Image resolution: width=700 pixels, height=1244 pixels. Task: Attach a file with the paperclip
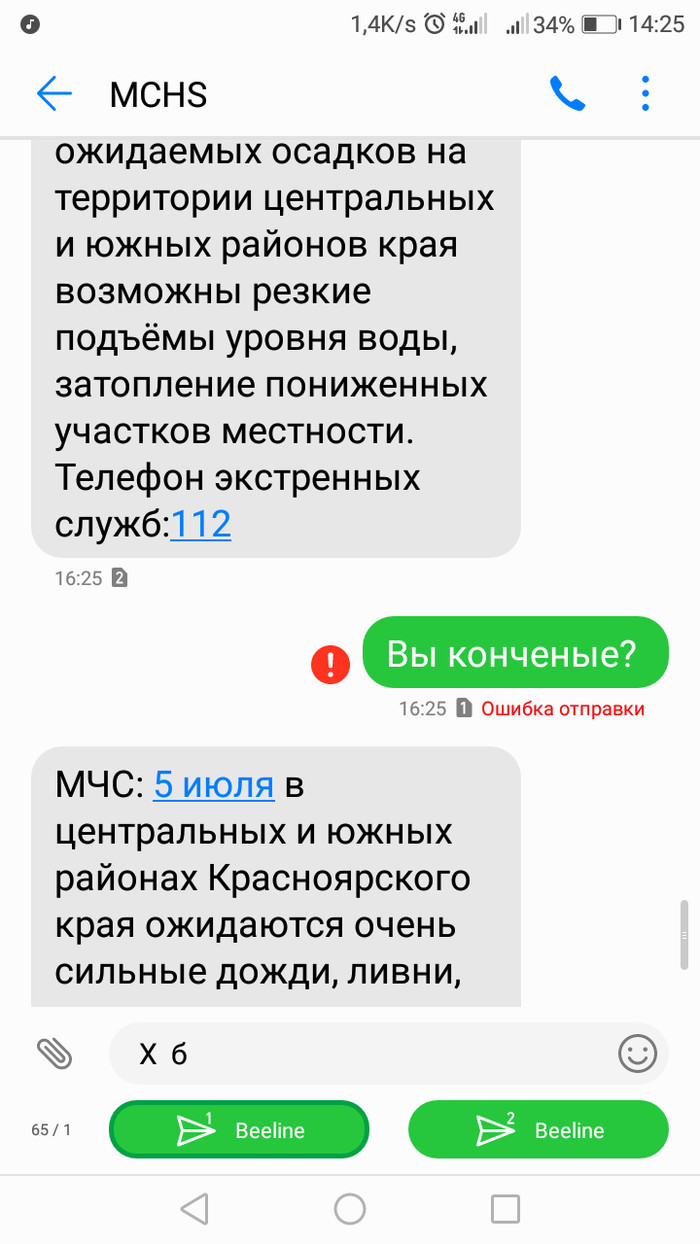coord(55,1052)
